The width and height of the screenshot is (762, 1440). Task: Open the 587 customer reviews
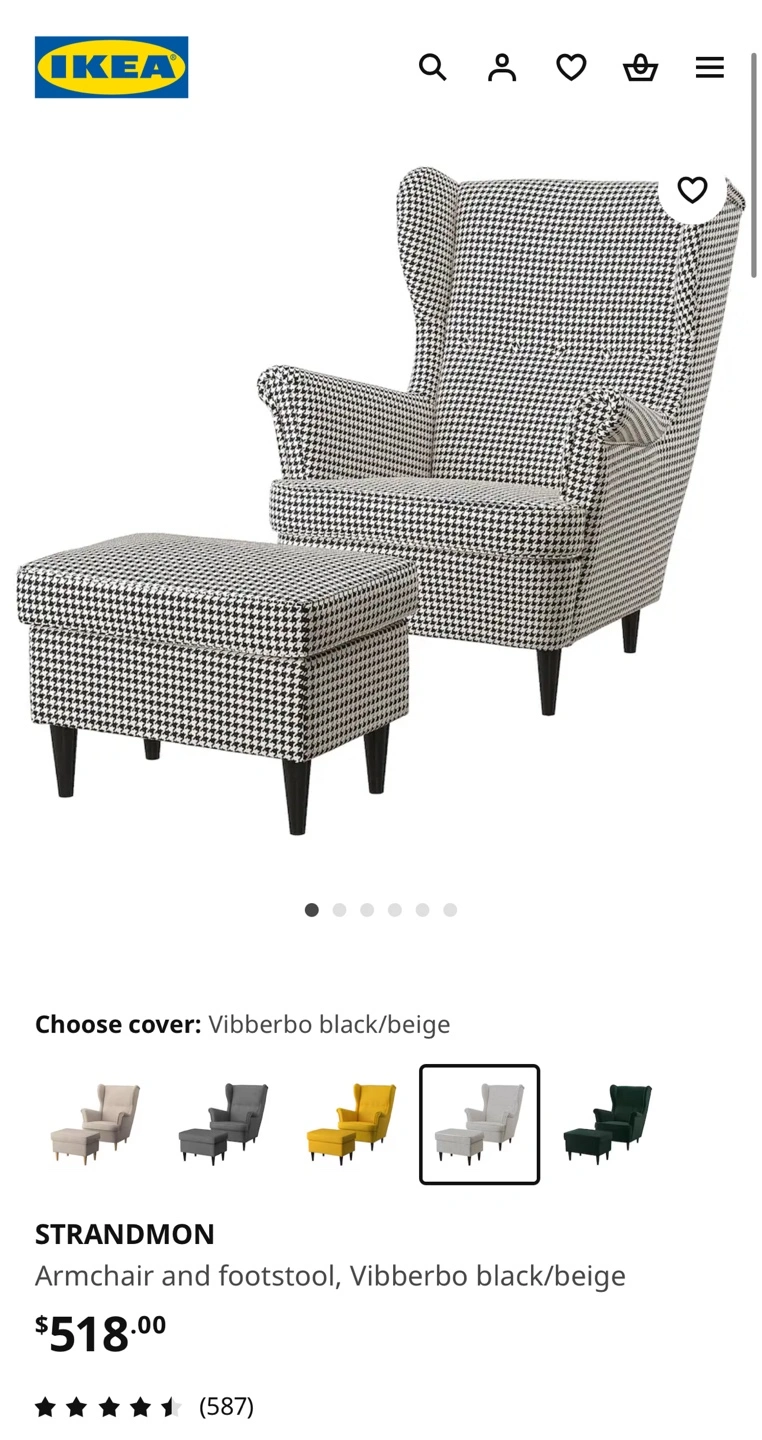pos(226,1406)
